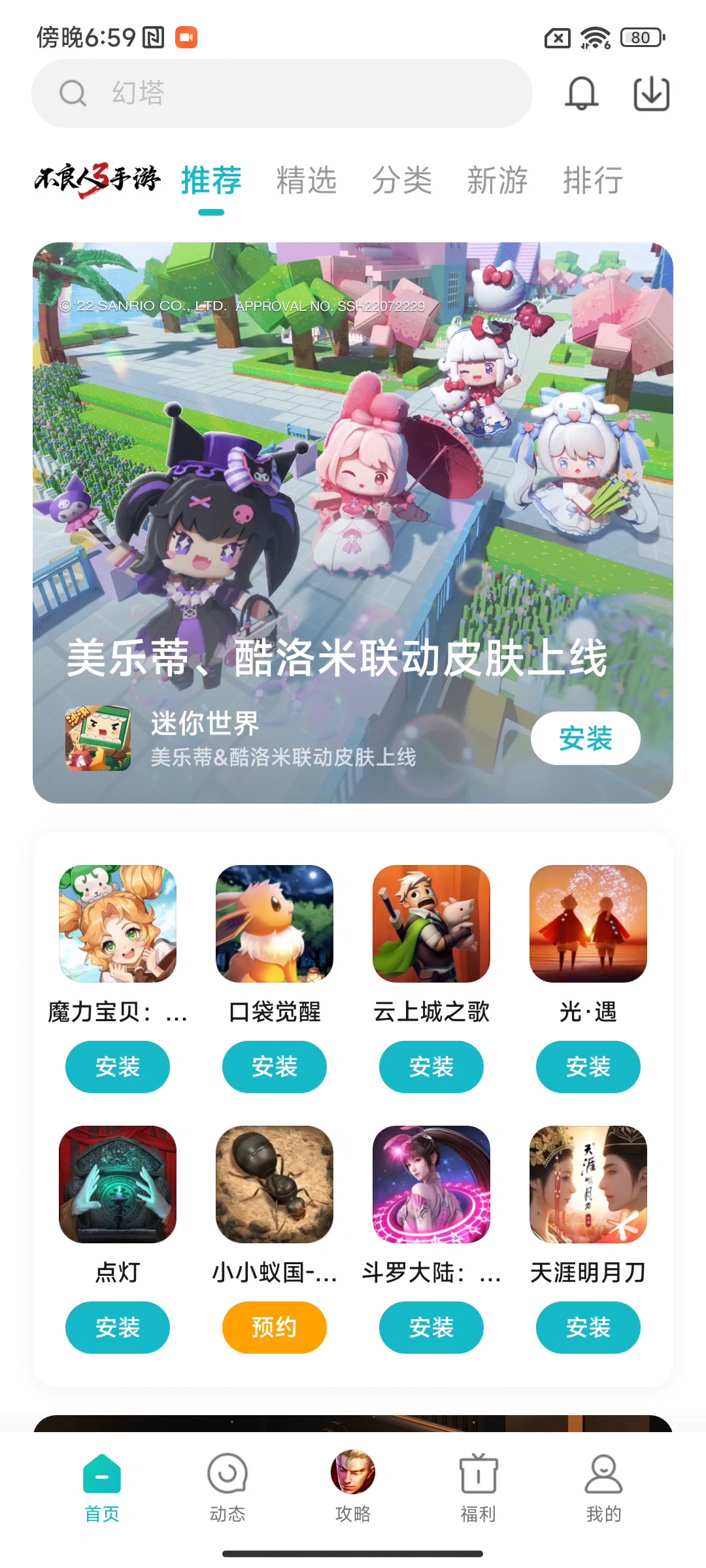Switch to the 我的 tab
Screen dimensions: 706x1568
click(603, 1486)
